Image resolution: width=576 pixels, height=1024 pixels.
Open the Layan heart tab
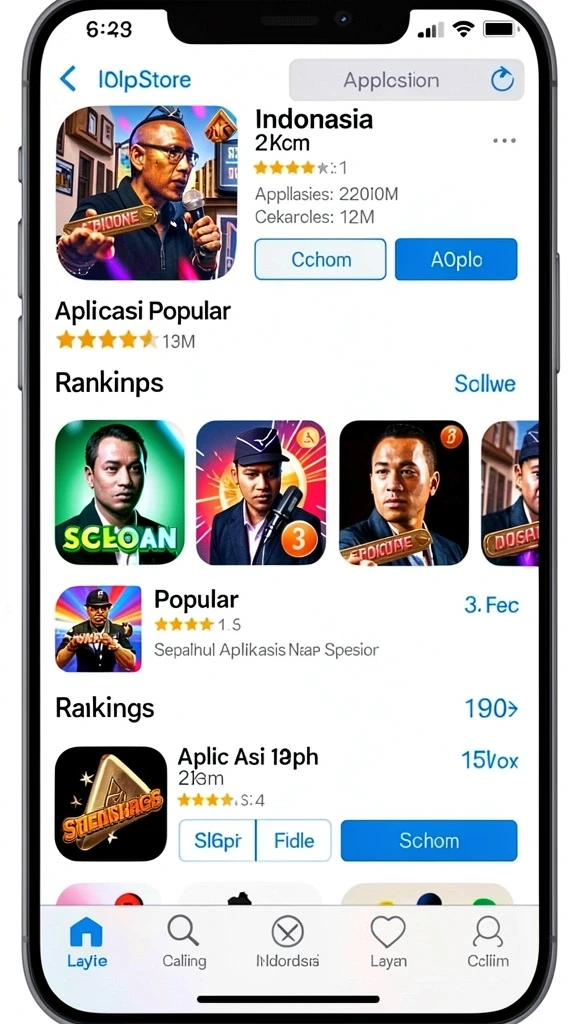[x=388, y=942]
